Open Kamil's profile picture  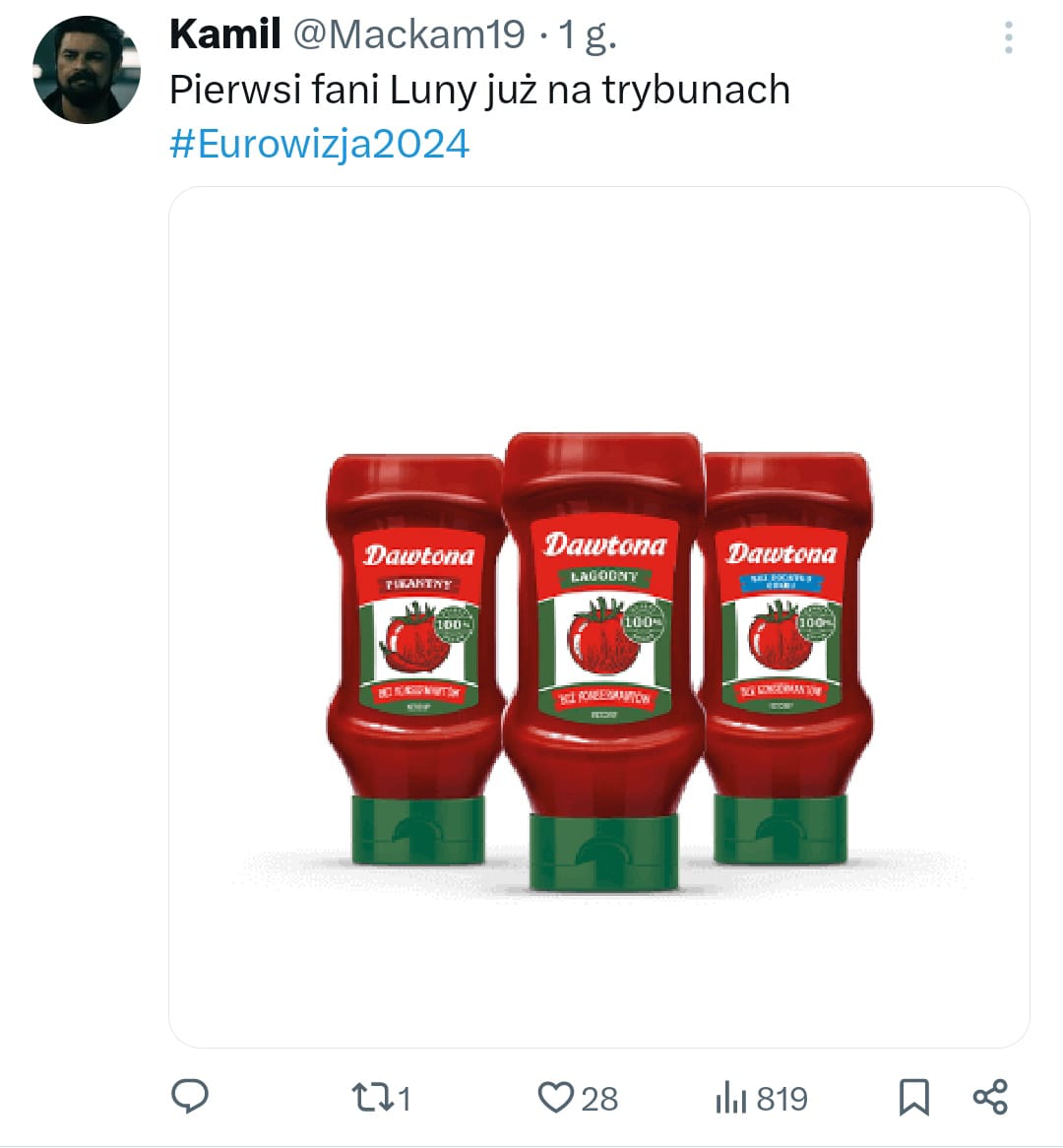tap(87, 69)
